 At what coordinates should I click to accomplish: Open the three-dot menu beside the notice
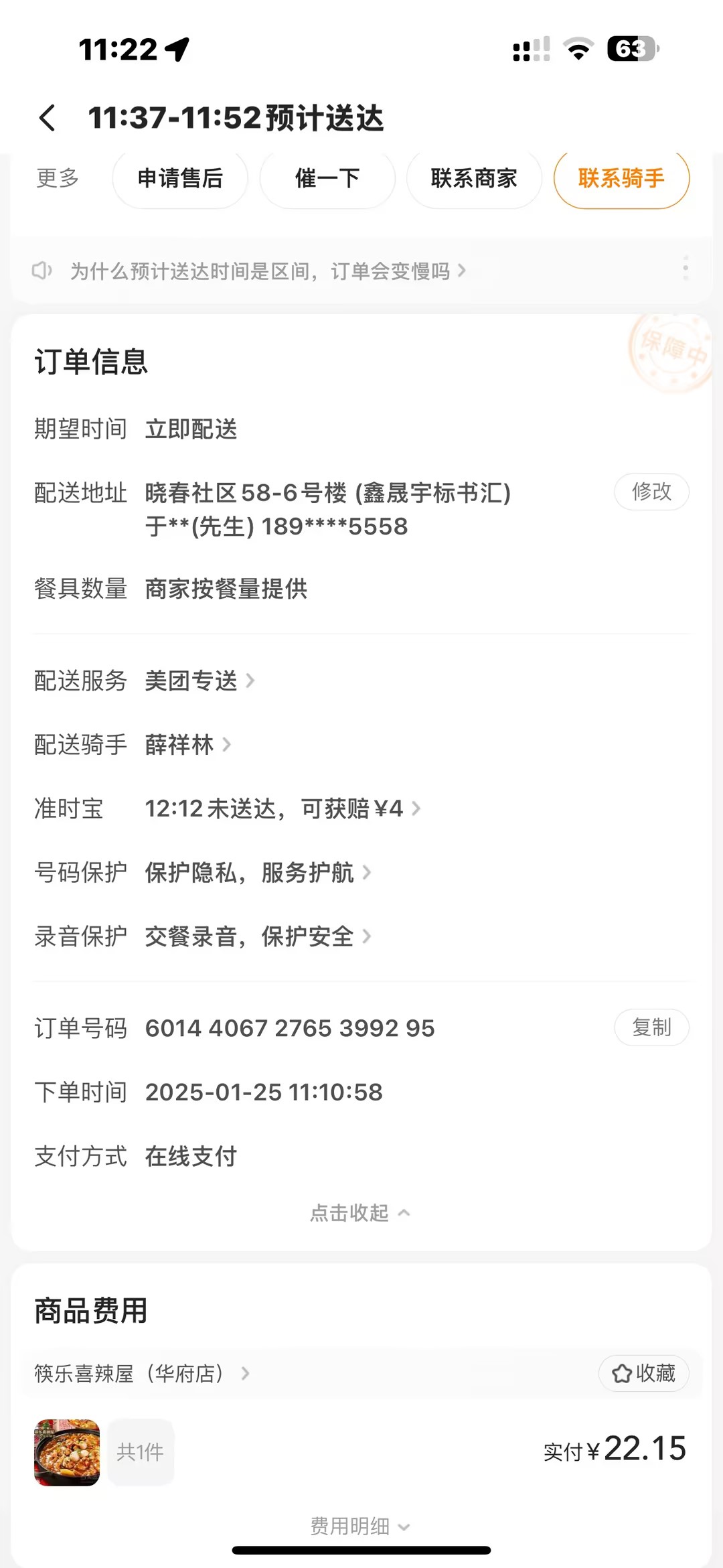tap(685, 268)
